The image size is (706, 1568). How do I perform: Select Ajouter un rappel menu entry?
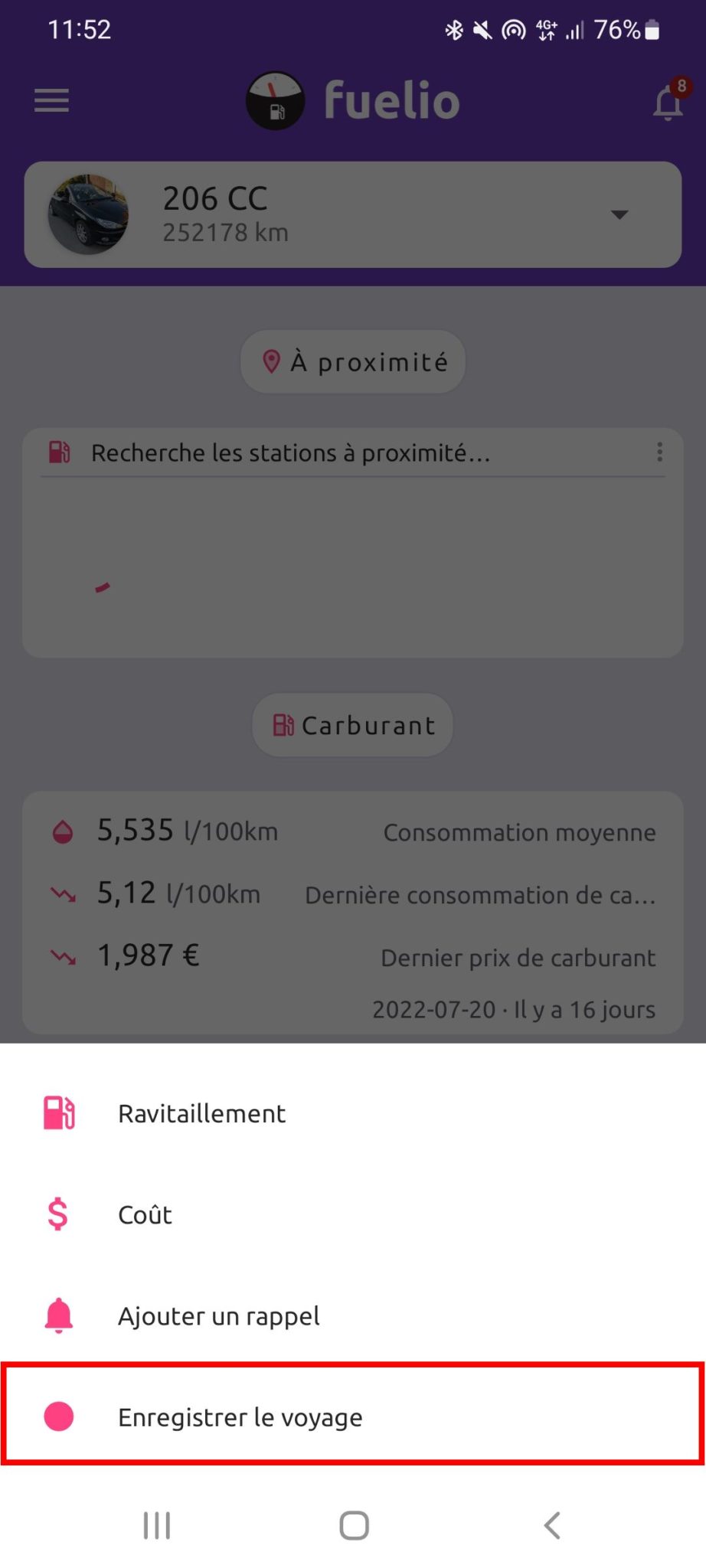(x=219, y=1316)
